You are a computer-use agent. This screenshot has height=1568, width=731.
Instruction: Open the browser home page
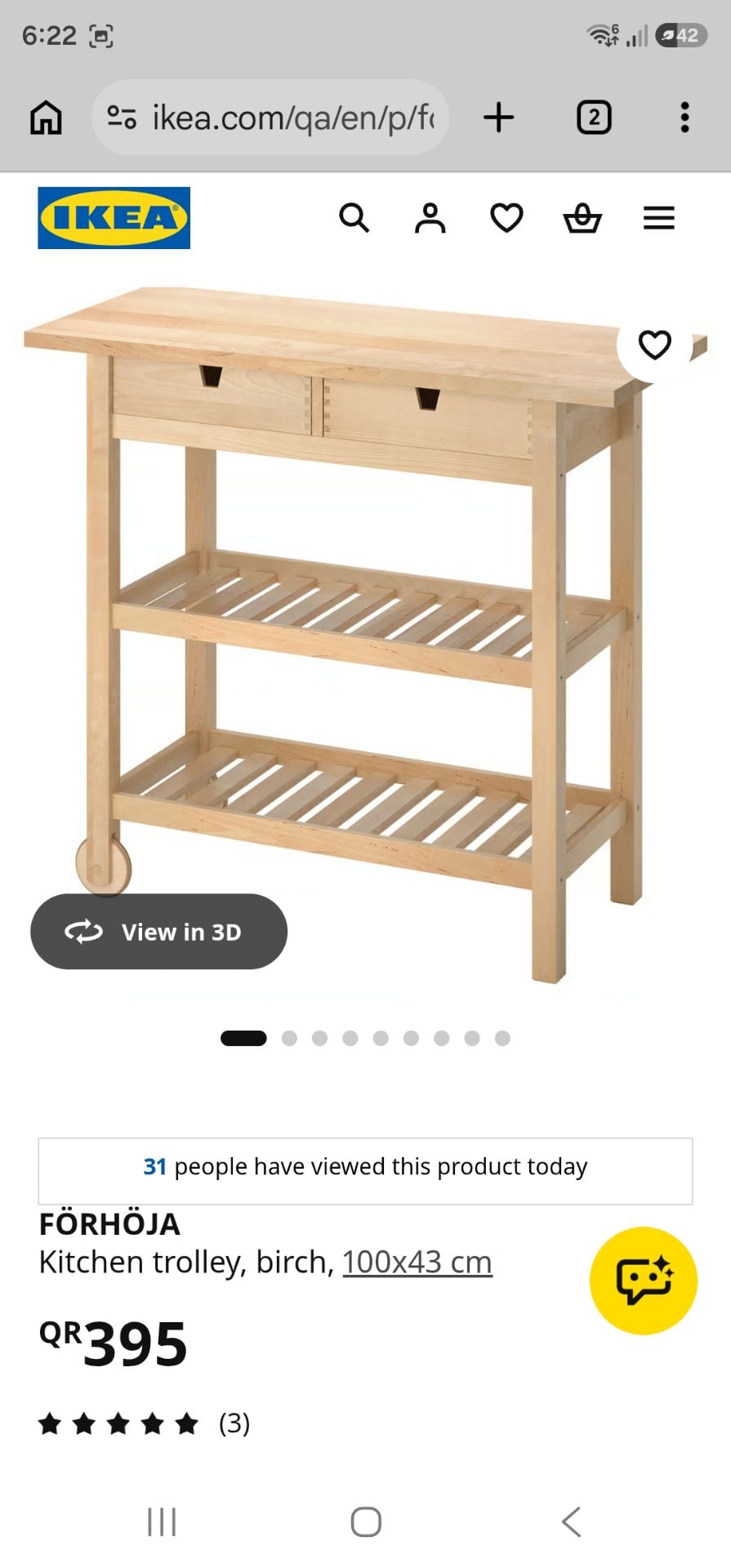coord(46,118)
